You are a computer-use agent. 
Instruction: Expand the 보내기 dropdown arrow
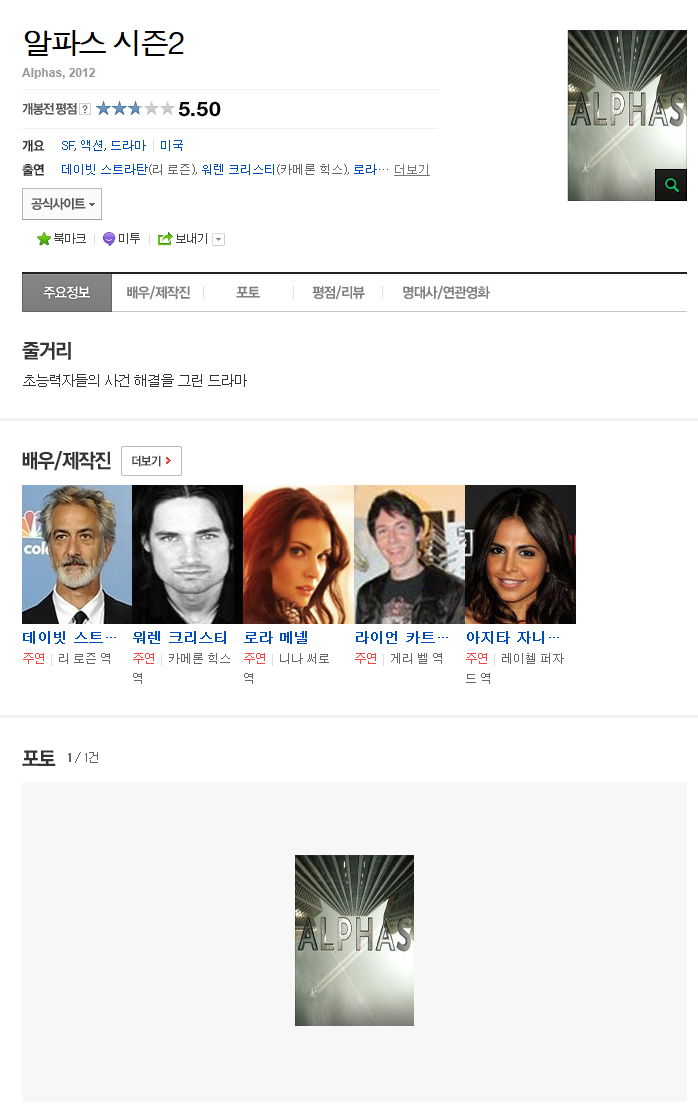pyautogui.click(x=219, y=239)
